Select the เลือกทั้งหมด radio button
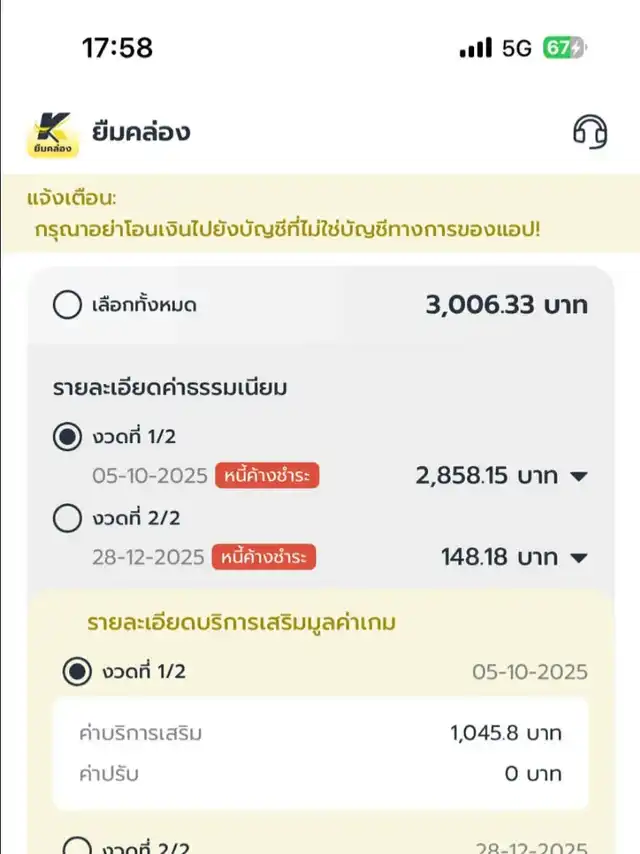 pyautogui.click(x=67, y=305)
